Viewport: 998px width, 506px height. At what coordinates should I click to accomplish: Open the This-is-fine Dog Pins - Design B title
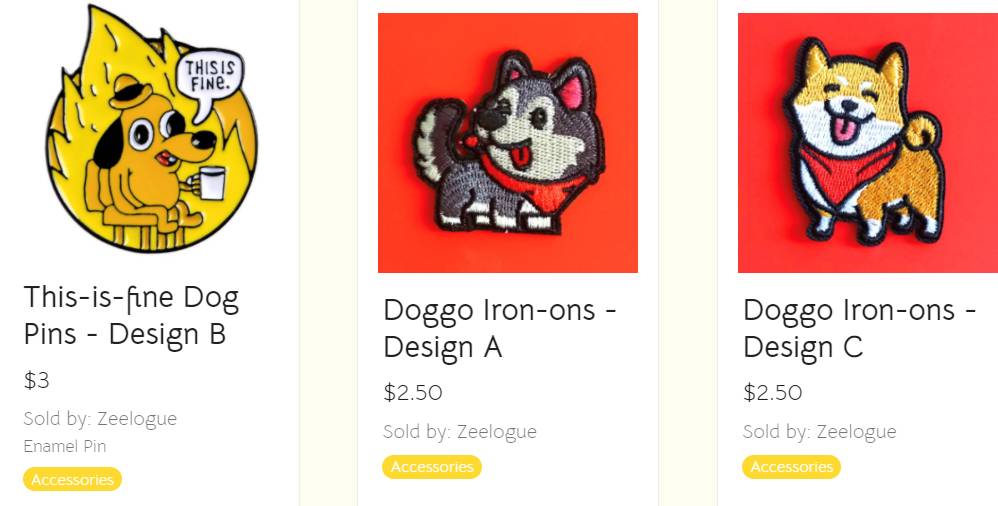coord(131,315)
